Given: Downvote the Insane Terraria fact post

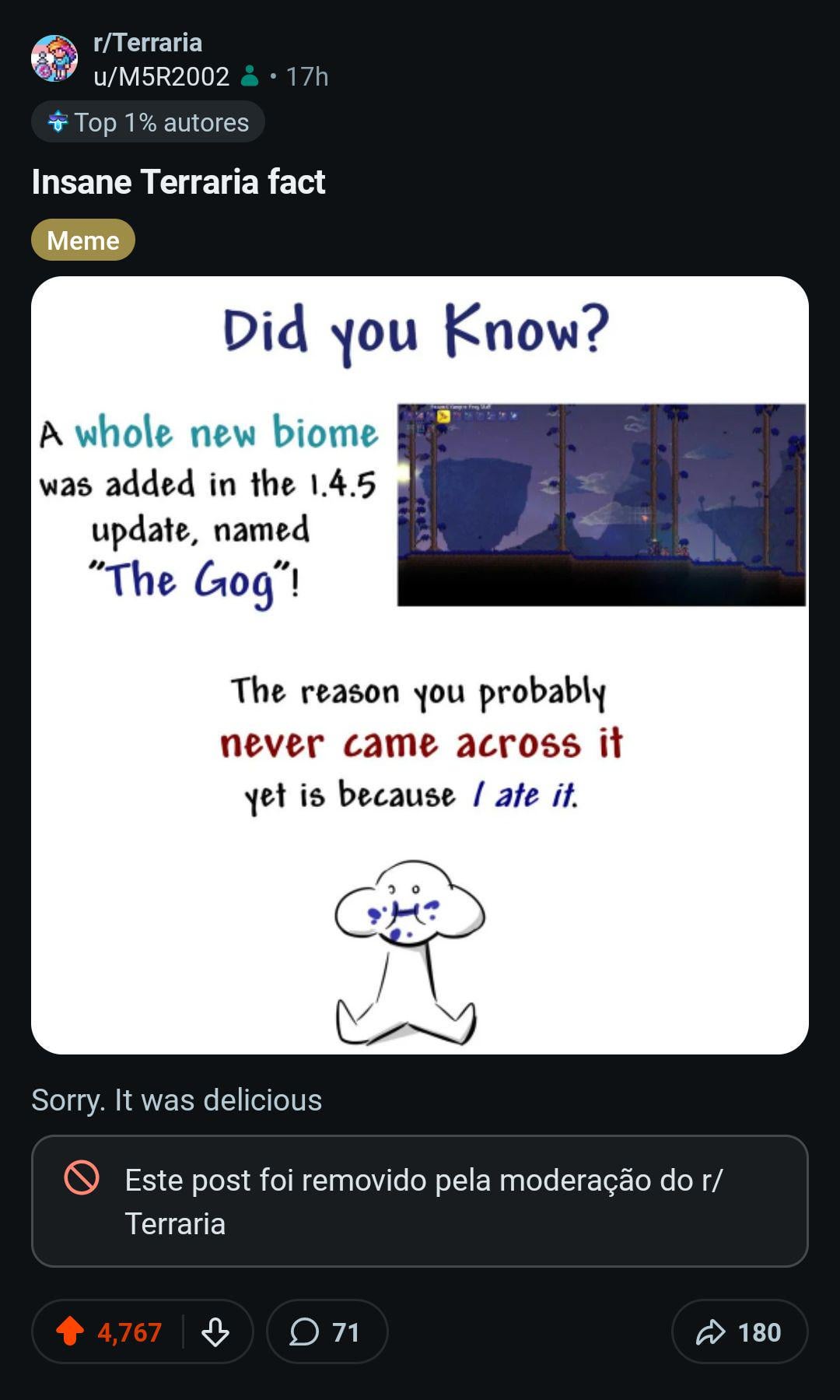Looking at the screenshot, I should tap(215, 1332).
